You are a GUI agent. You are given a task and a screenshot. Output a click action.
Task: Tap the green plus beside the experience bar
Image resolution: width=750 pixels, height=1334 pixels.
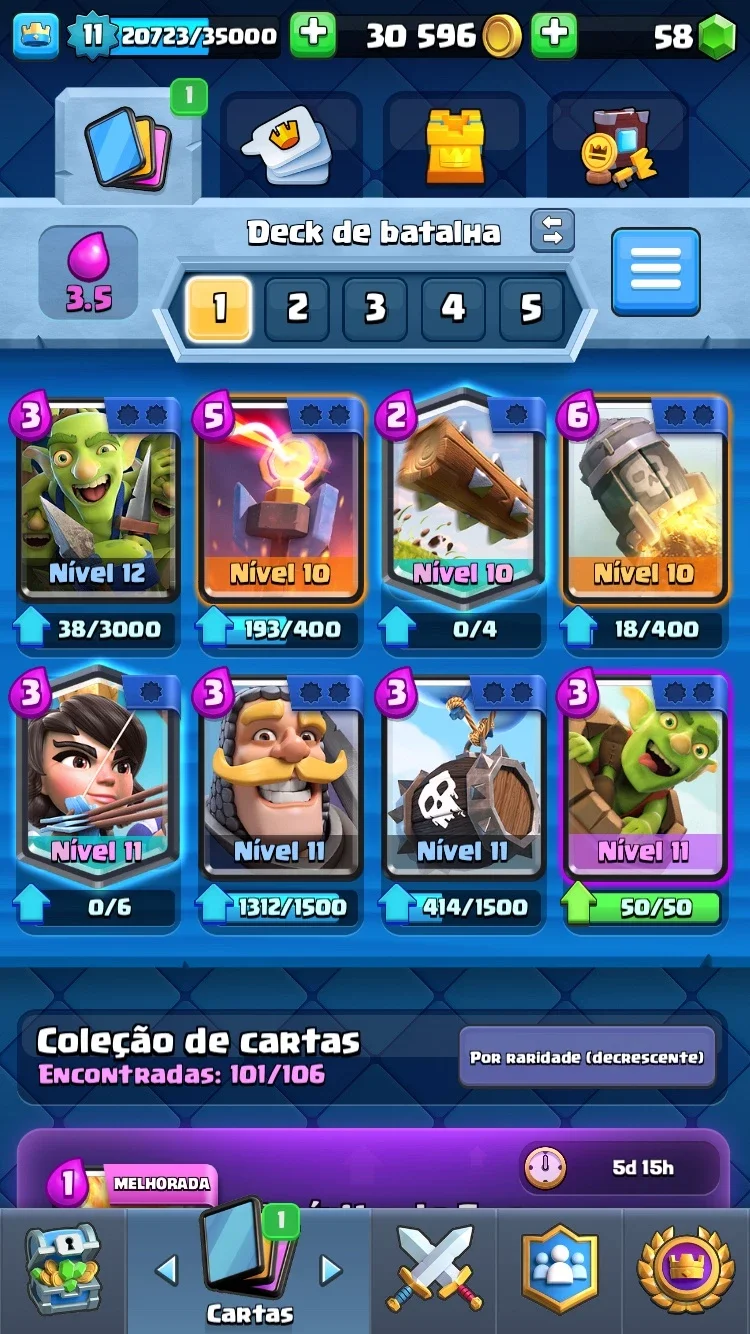click(313, 36)
